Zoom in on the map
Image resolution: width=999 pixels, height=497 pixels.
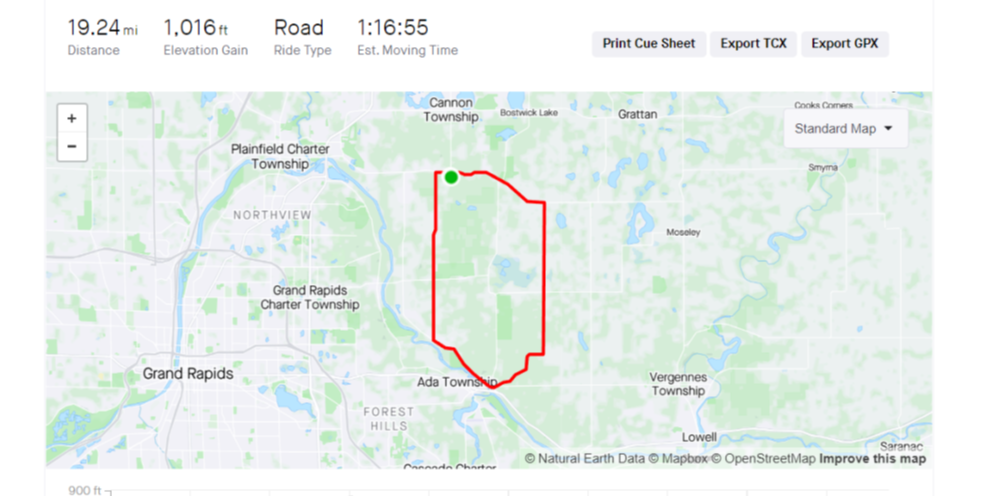point(72,118)
